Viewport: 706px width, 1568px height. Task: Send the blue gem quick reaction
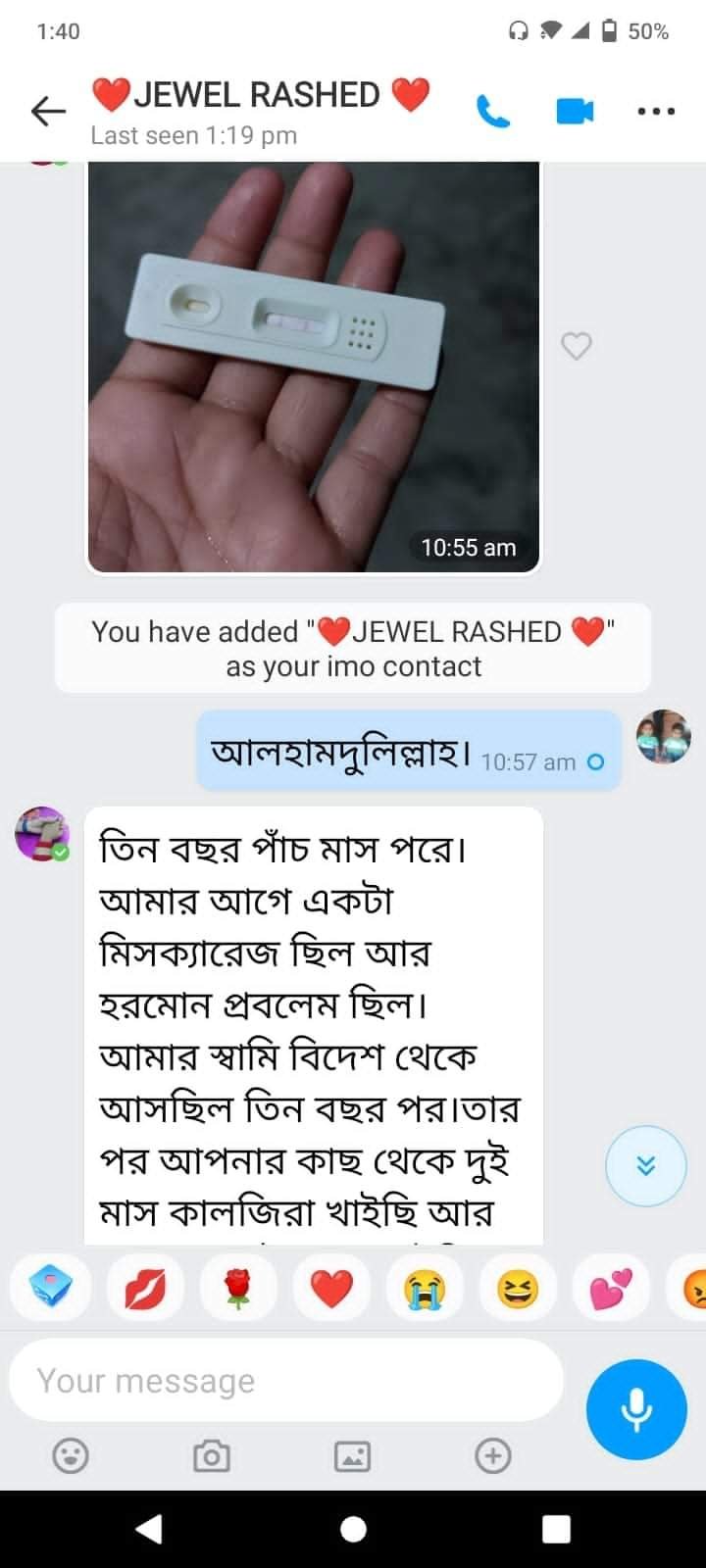51,1288
